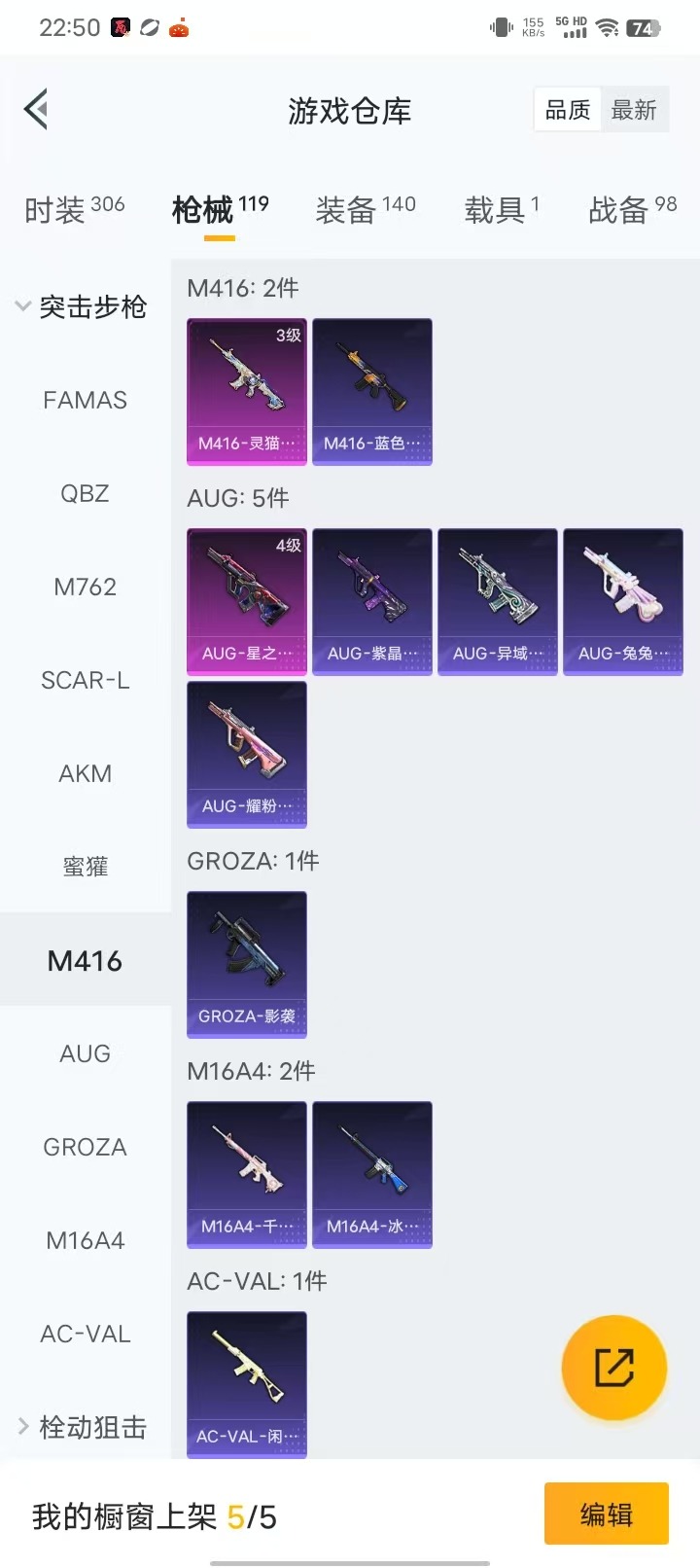This screenshot has height=1568, width=700.
Task: Open the GROZA-影袭 skin card
Action: click(246, 964)
